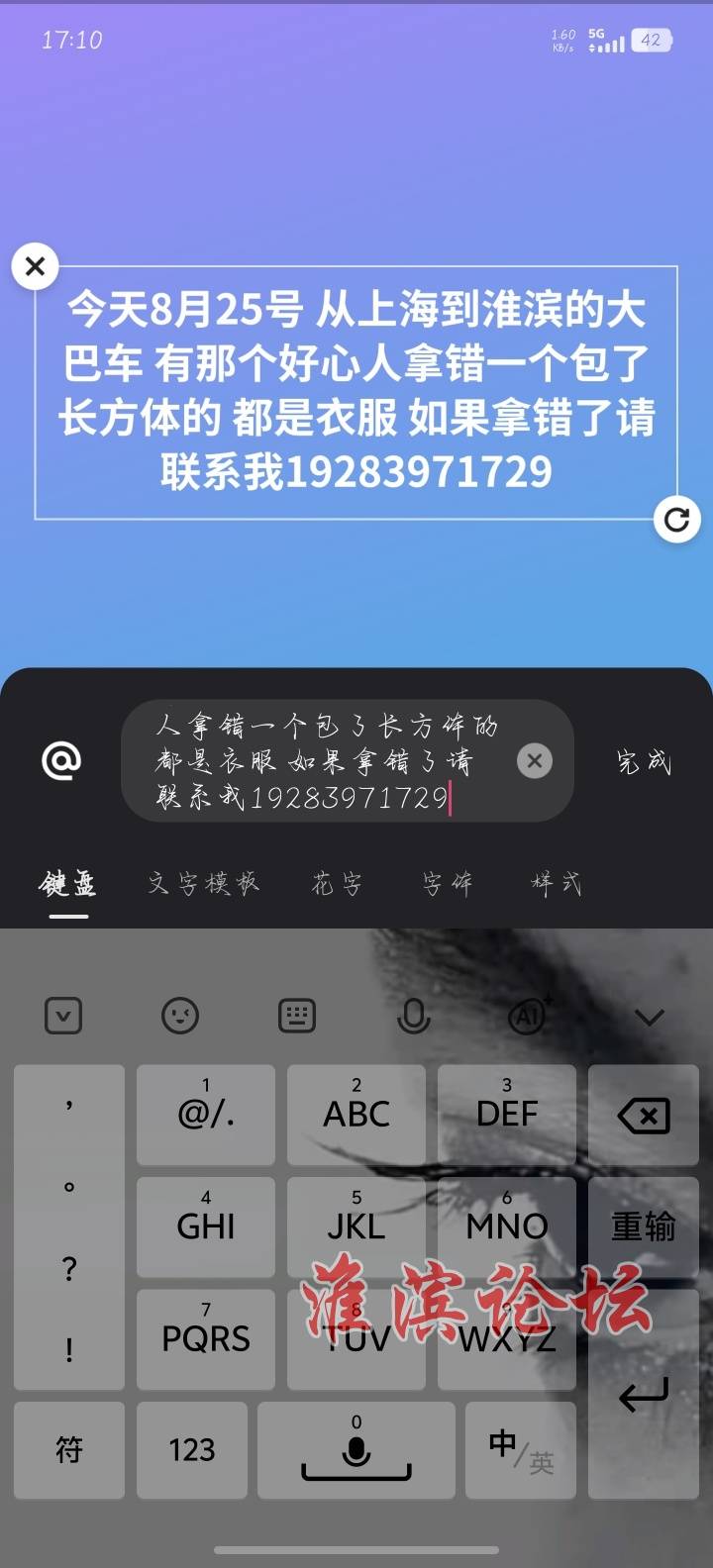Switch to the 字体 tab
This screenshot has width=713, height=1568.
click(448, 883)
